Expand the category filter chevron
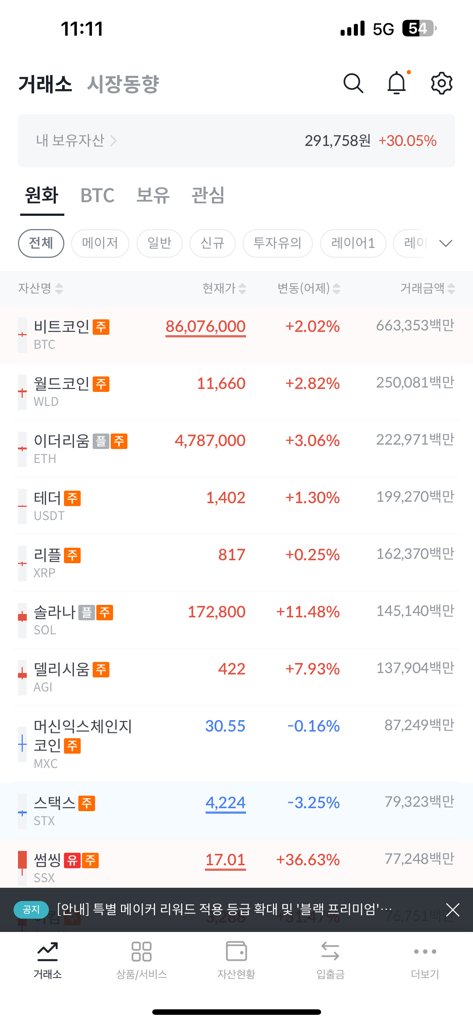 pos(446,244)
